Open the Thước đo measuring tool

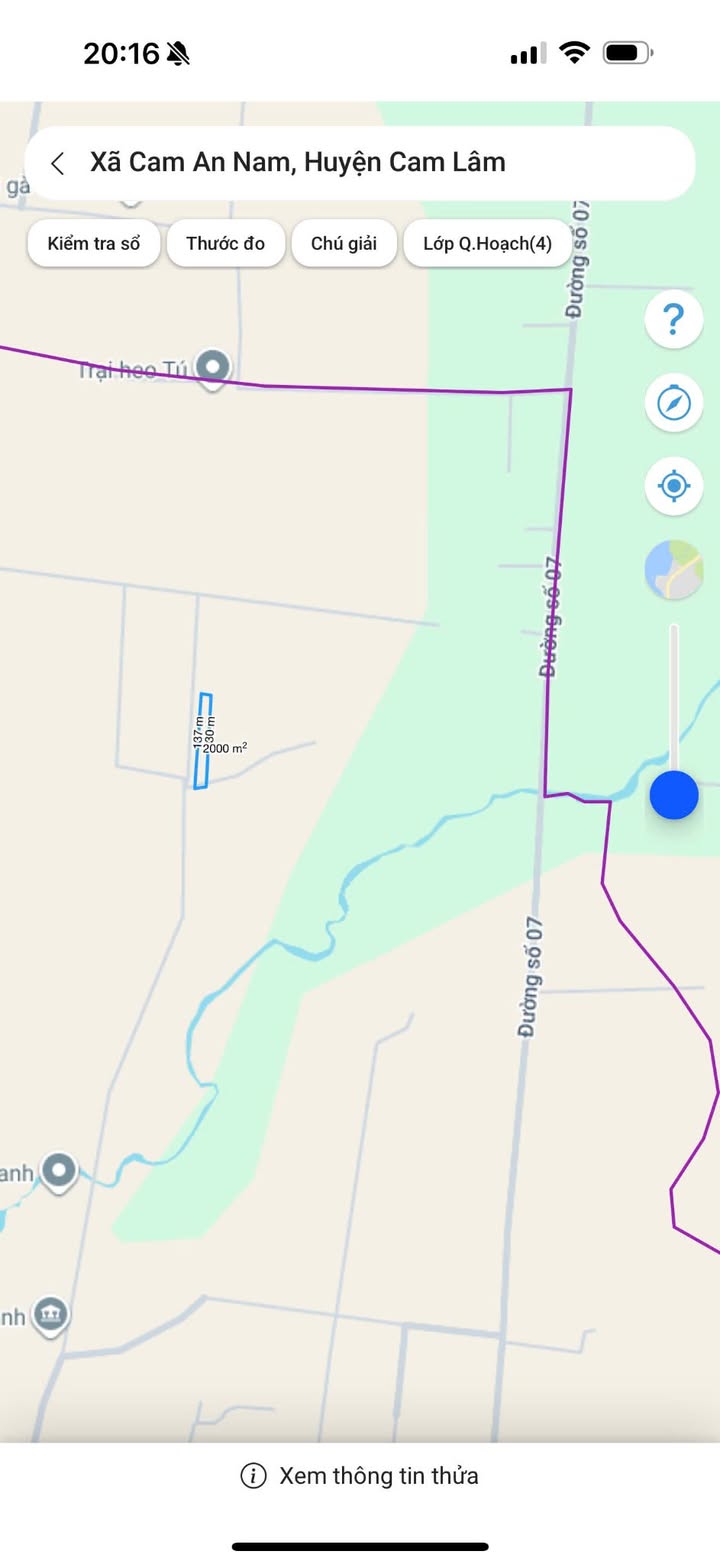(x=226, y=243)
